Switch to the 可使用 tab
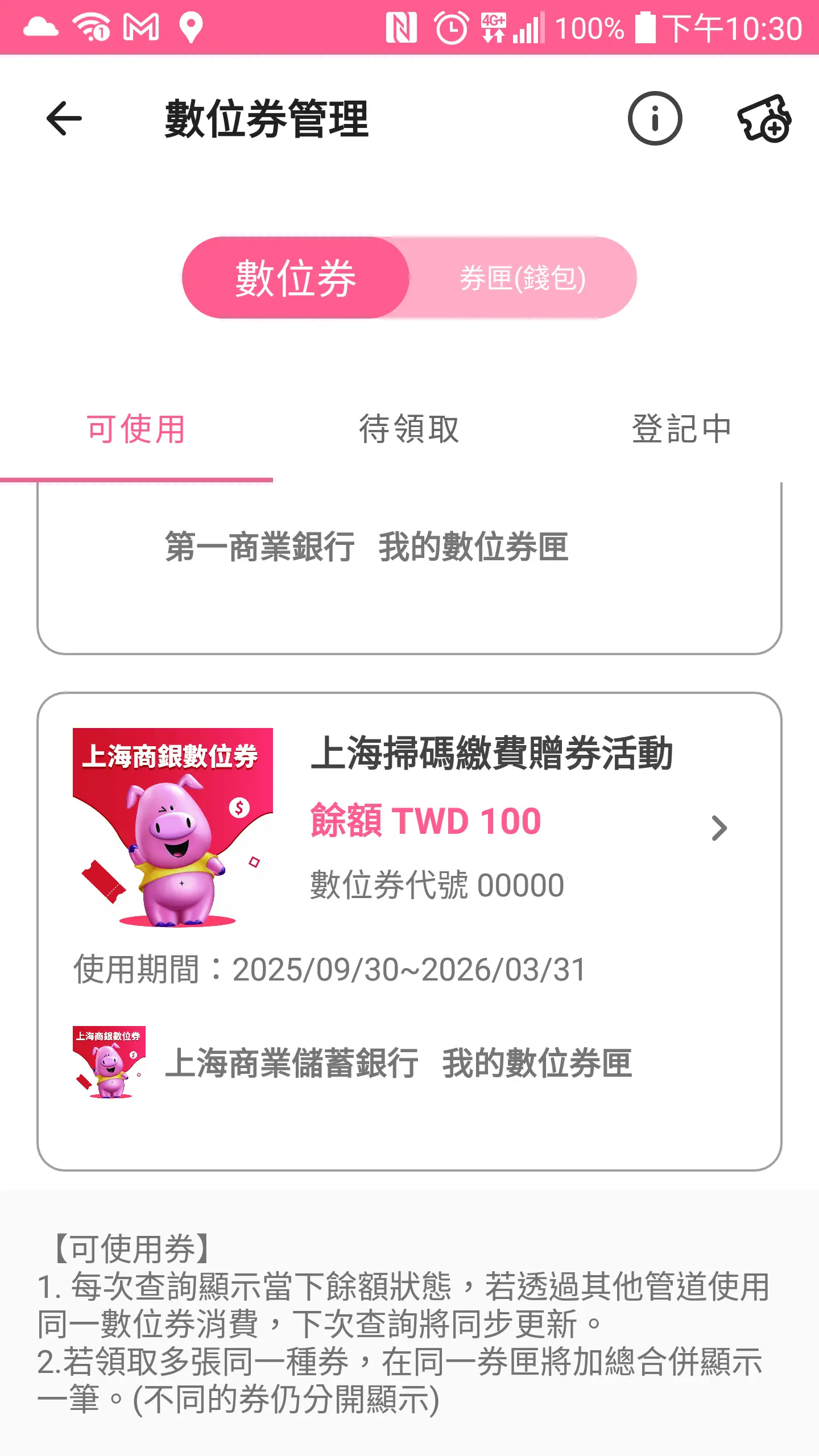Viewport: 819px width, 1456px height. pyautogui.click(x=136, y=429)
